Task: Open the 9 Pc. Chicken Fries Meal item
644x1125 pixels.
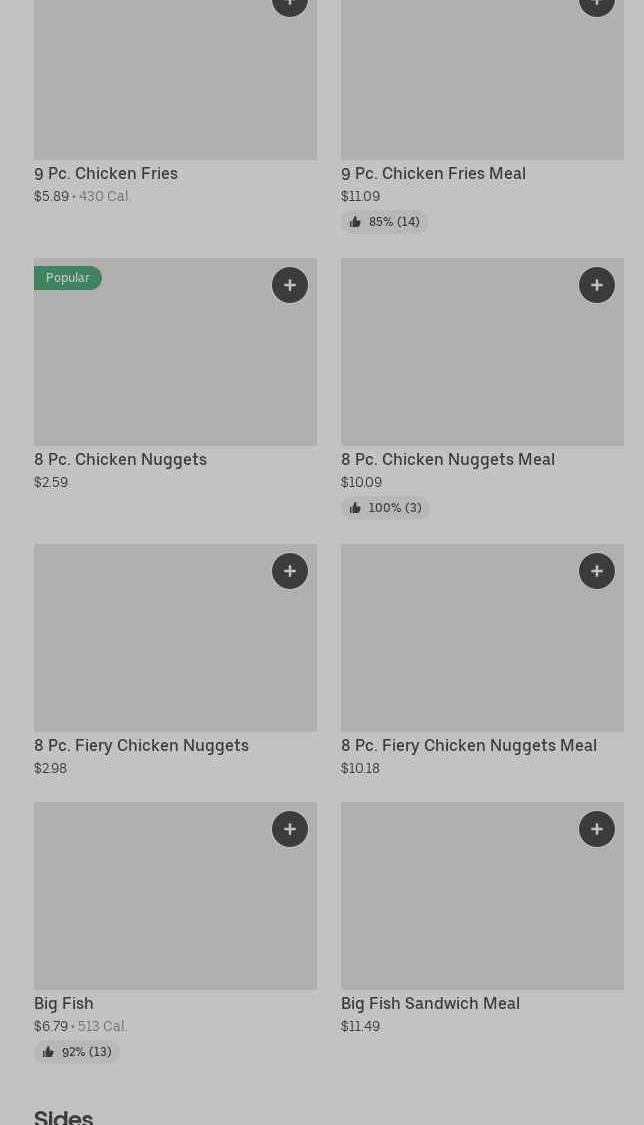Action: [433, 174]
